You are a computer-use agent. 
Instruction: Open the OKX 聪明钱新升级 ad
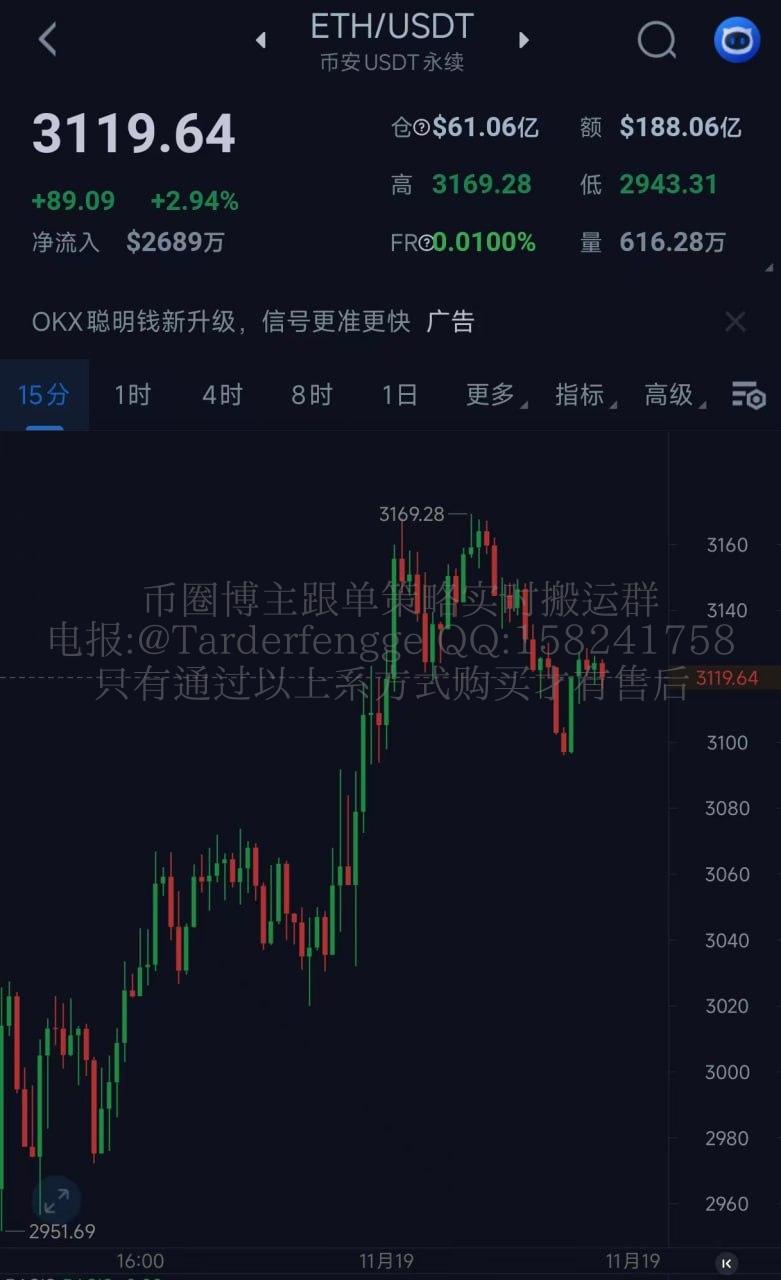tap(221, 322)
